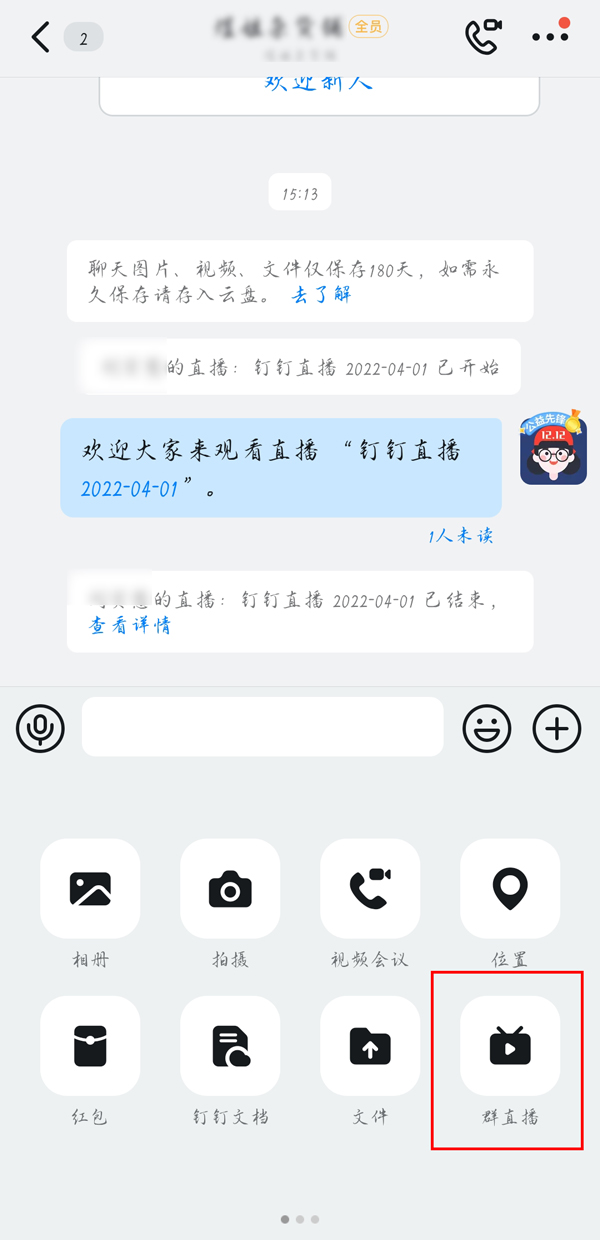This screenshot has height=1240, width=600.
Task: Open the emoji picker
Action: (486, 728)
